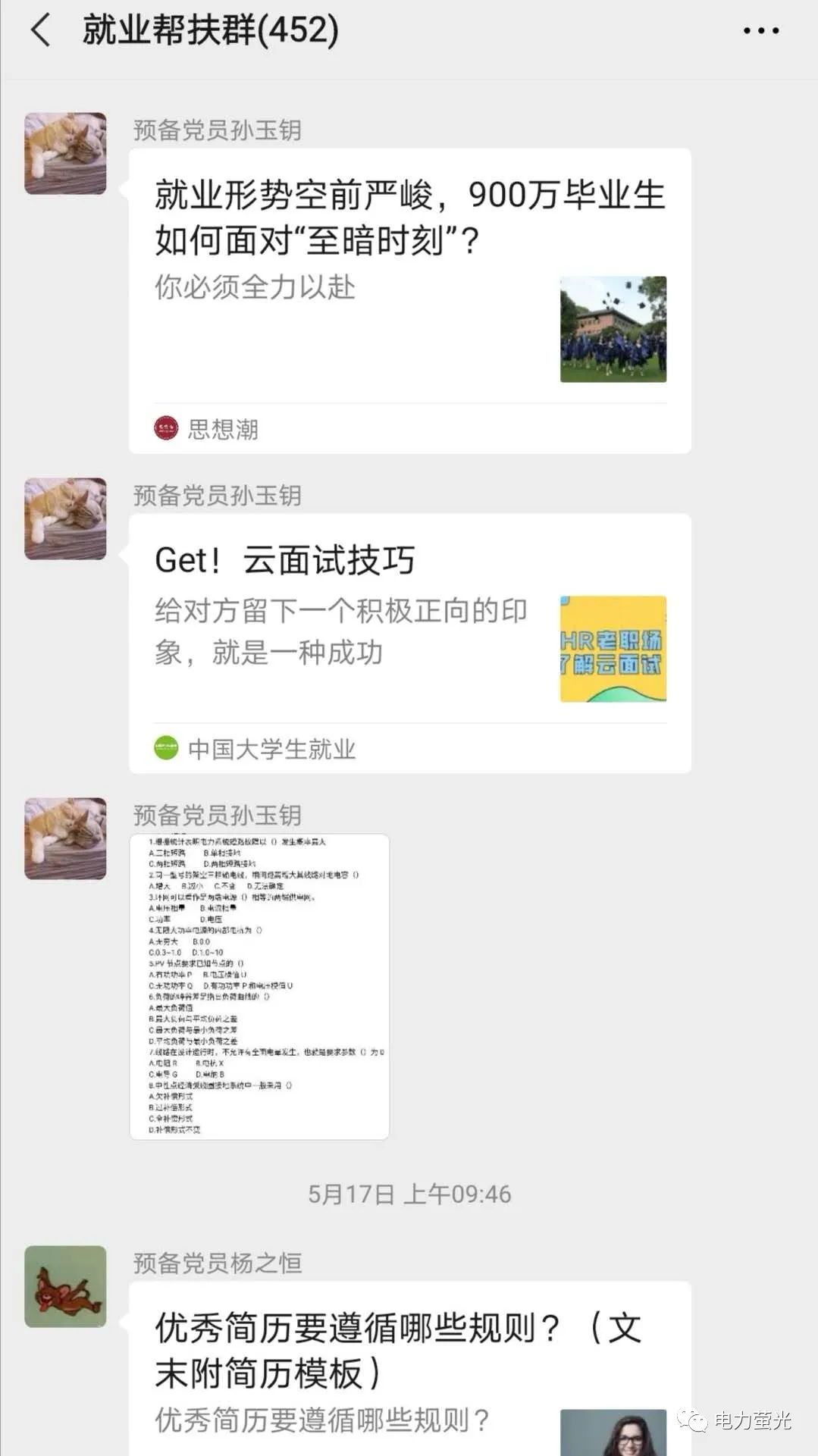View the shared exam questions image
Screen dimensions: 818x1456
point(259,986)
